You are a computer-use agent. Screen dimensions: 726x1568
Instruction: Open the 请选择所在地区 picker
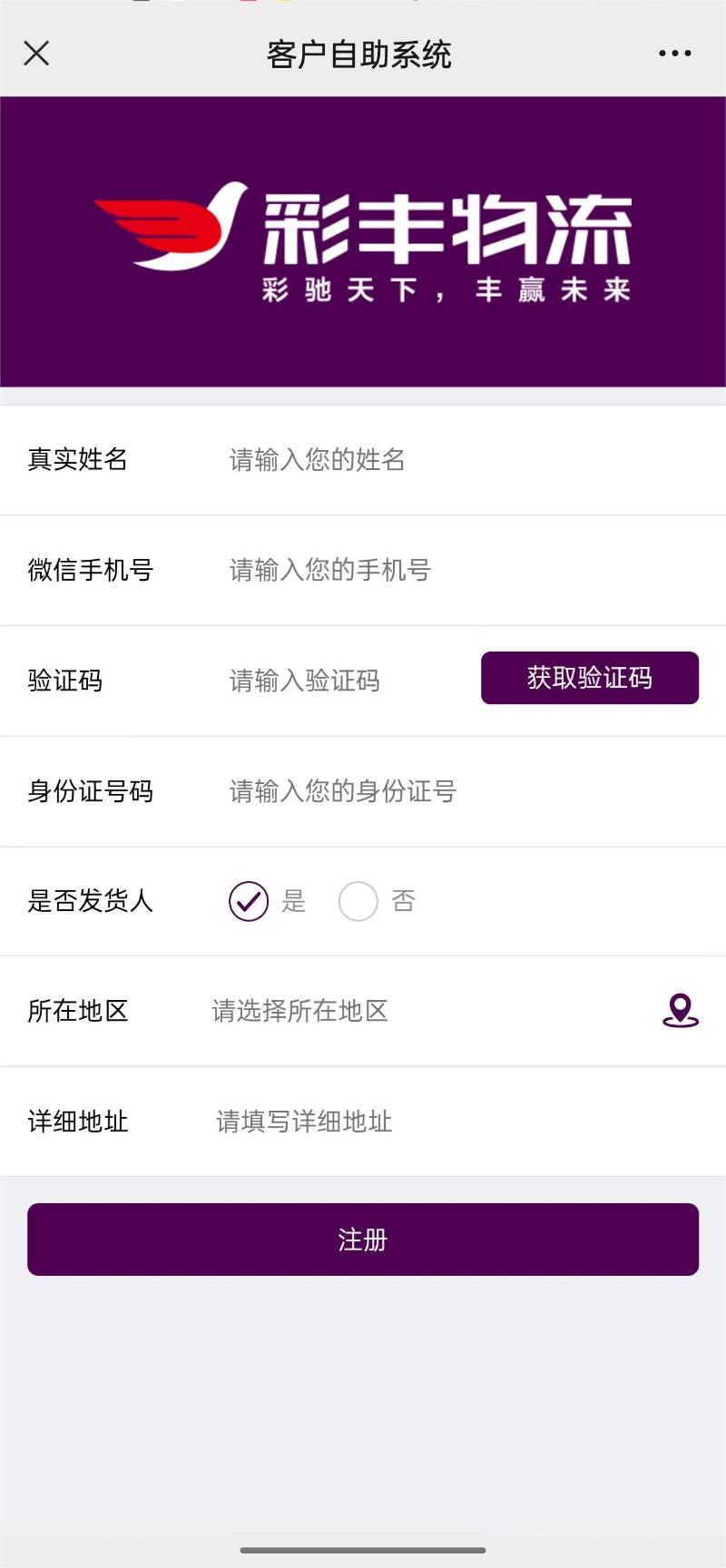[299, 1011]
